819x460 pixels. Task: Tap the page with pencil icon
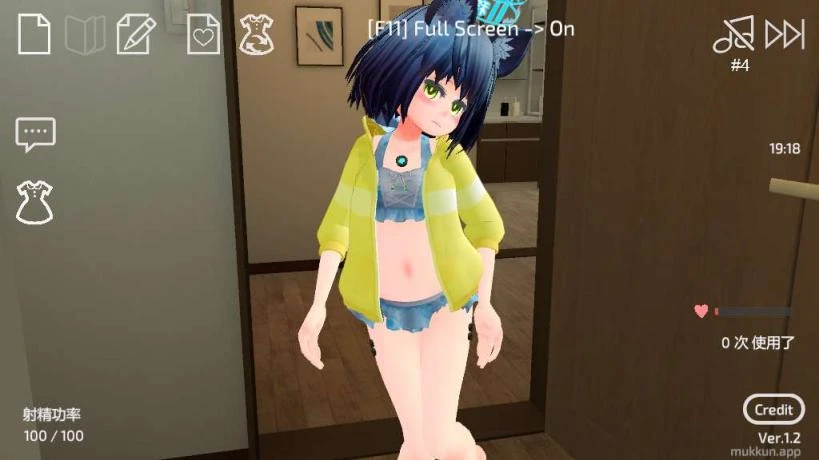coord(136,34)
